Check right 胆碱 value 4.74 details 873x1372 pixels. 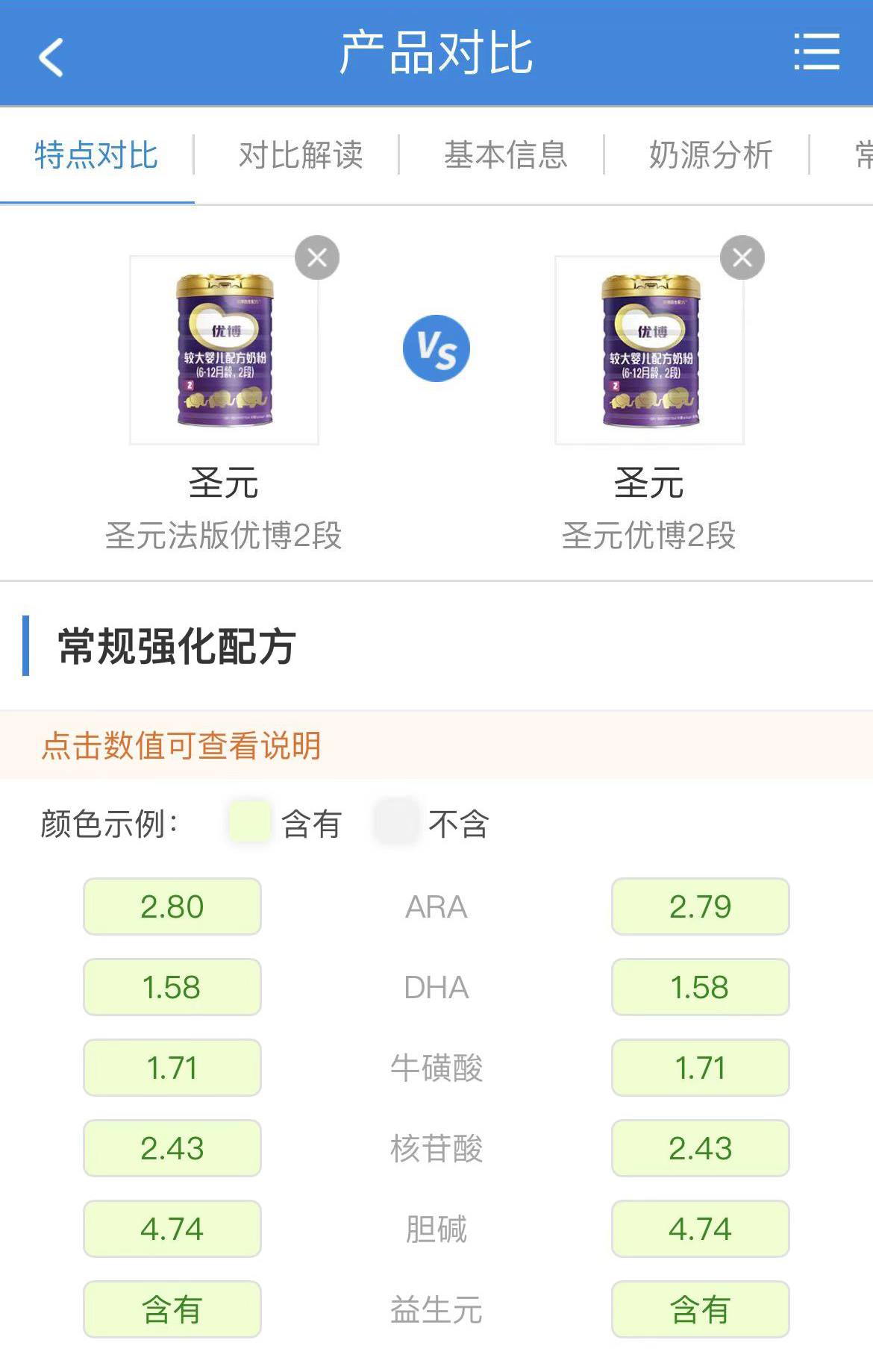pos(700,1229)
